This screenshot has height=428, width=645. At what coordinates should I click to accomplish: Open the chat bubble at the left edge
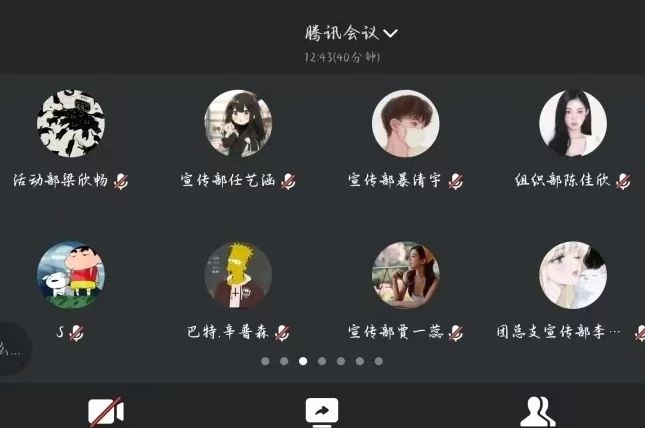tap(12, 349)
